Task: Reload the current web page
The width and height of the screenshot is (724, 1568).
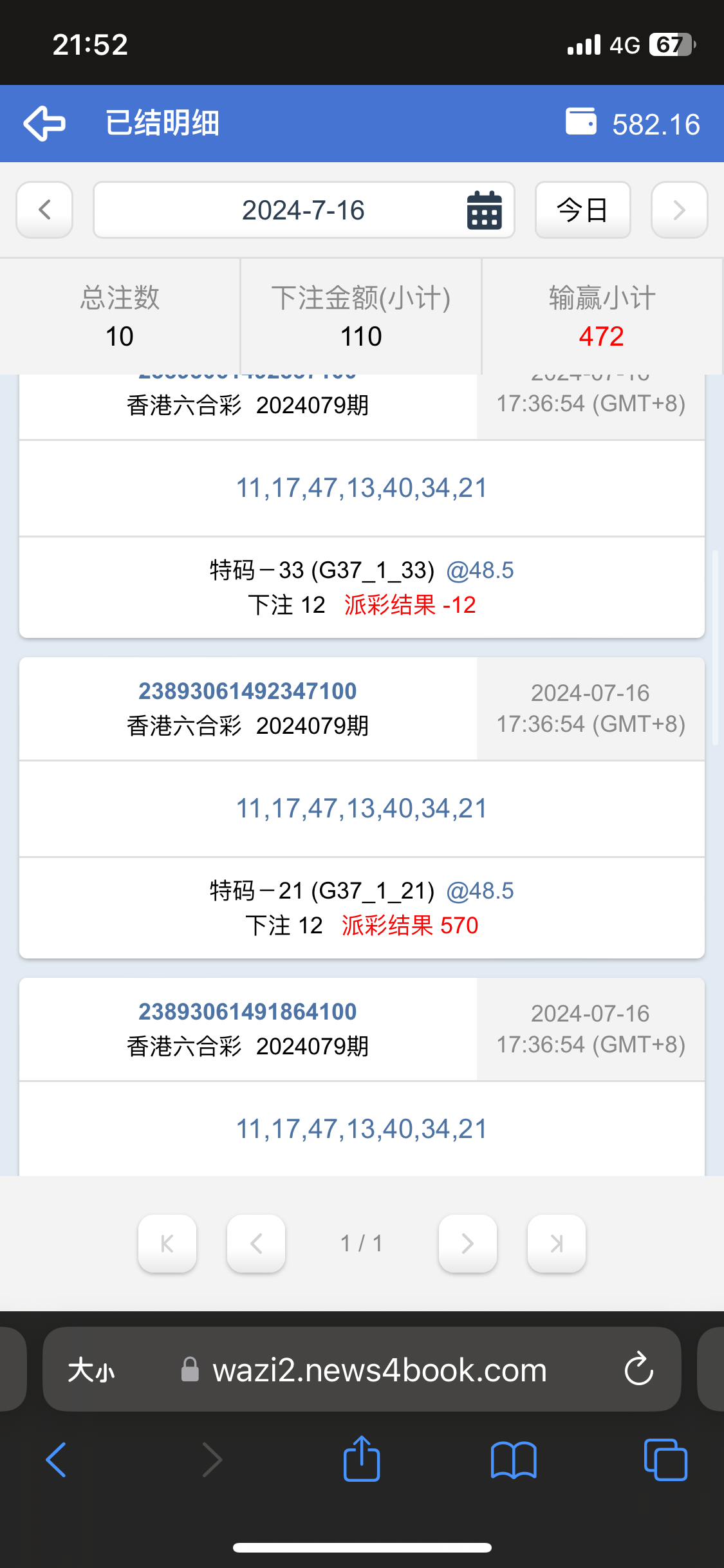Action: 638,1369
